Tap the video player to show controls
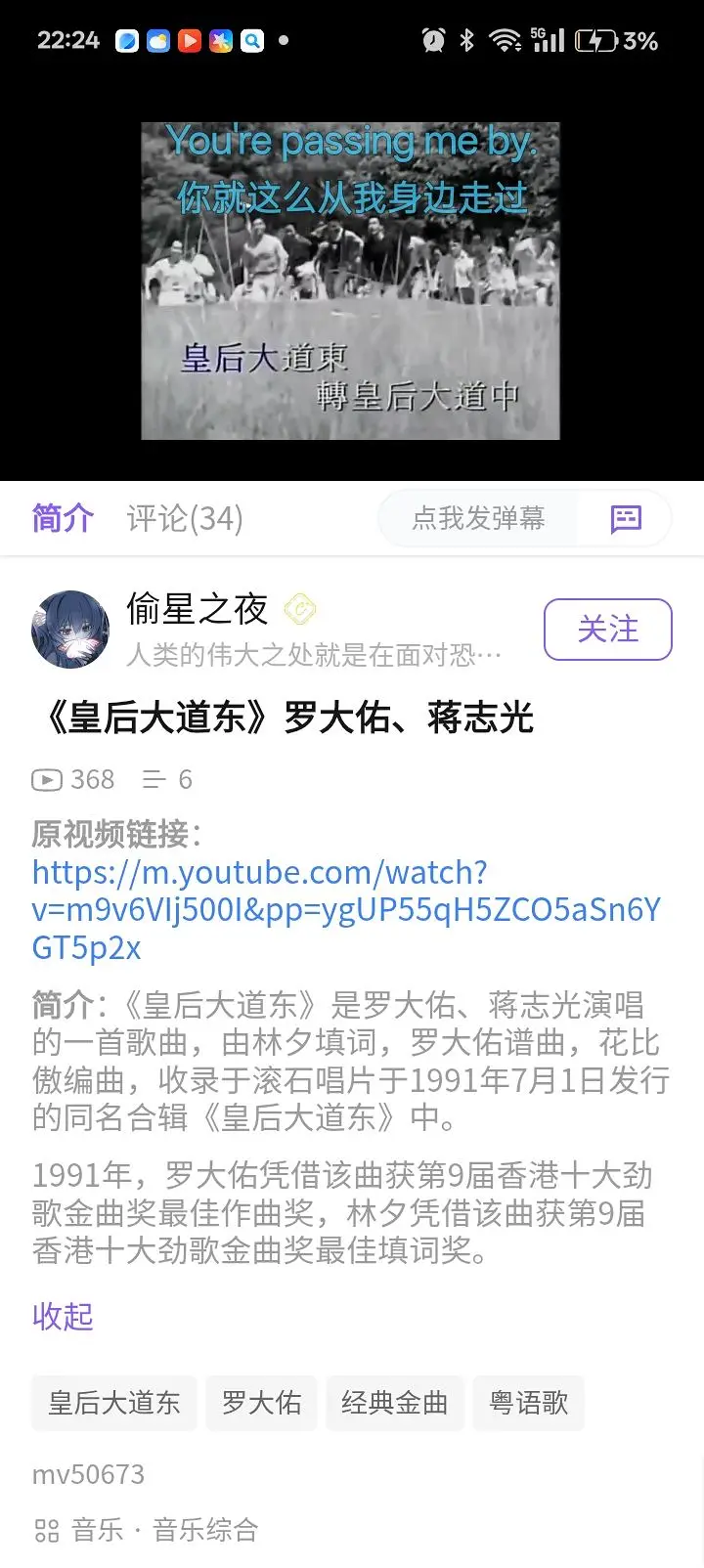The height and width of the screenshot is (1568, 704). tap(350, 281)
